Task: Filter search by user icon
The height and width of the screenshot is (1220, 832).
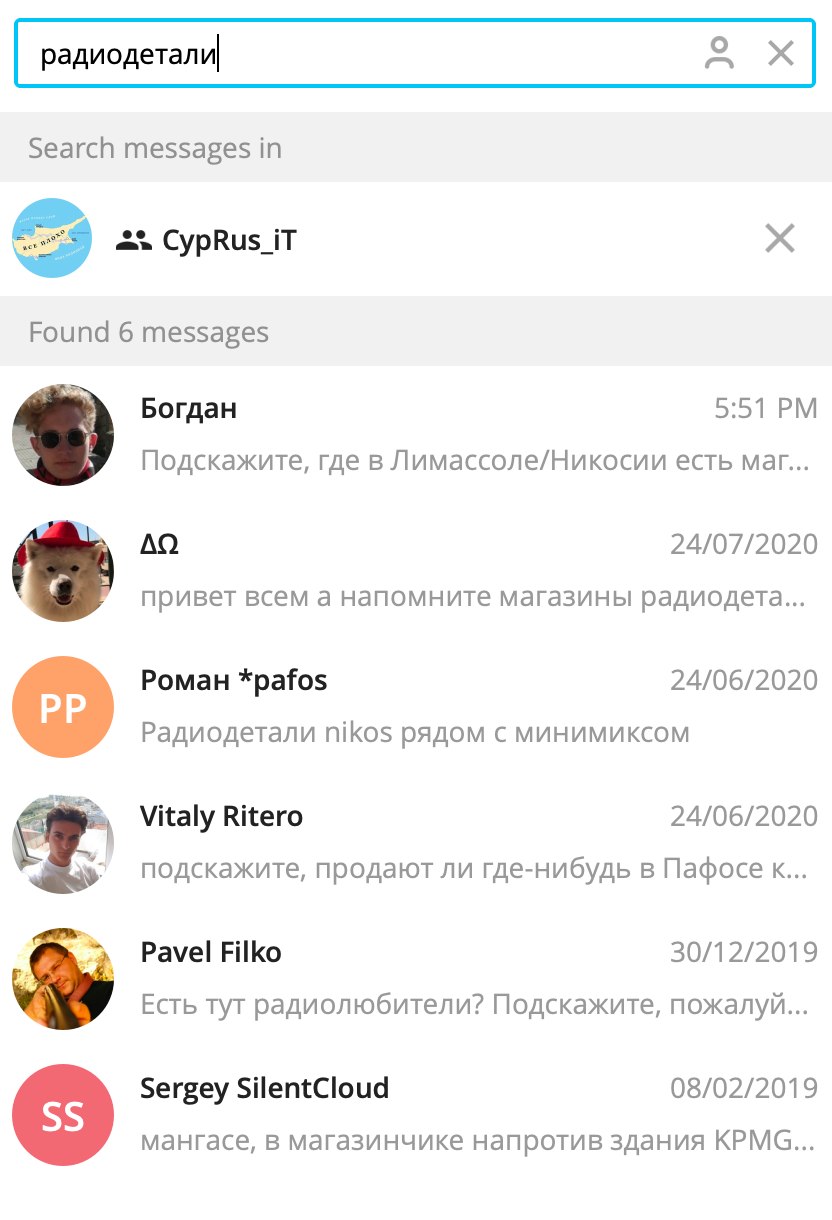Action: pos(719,53)
